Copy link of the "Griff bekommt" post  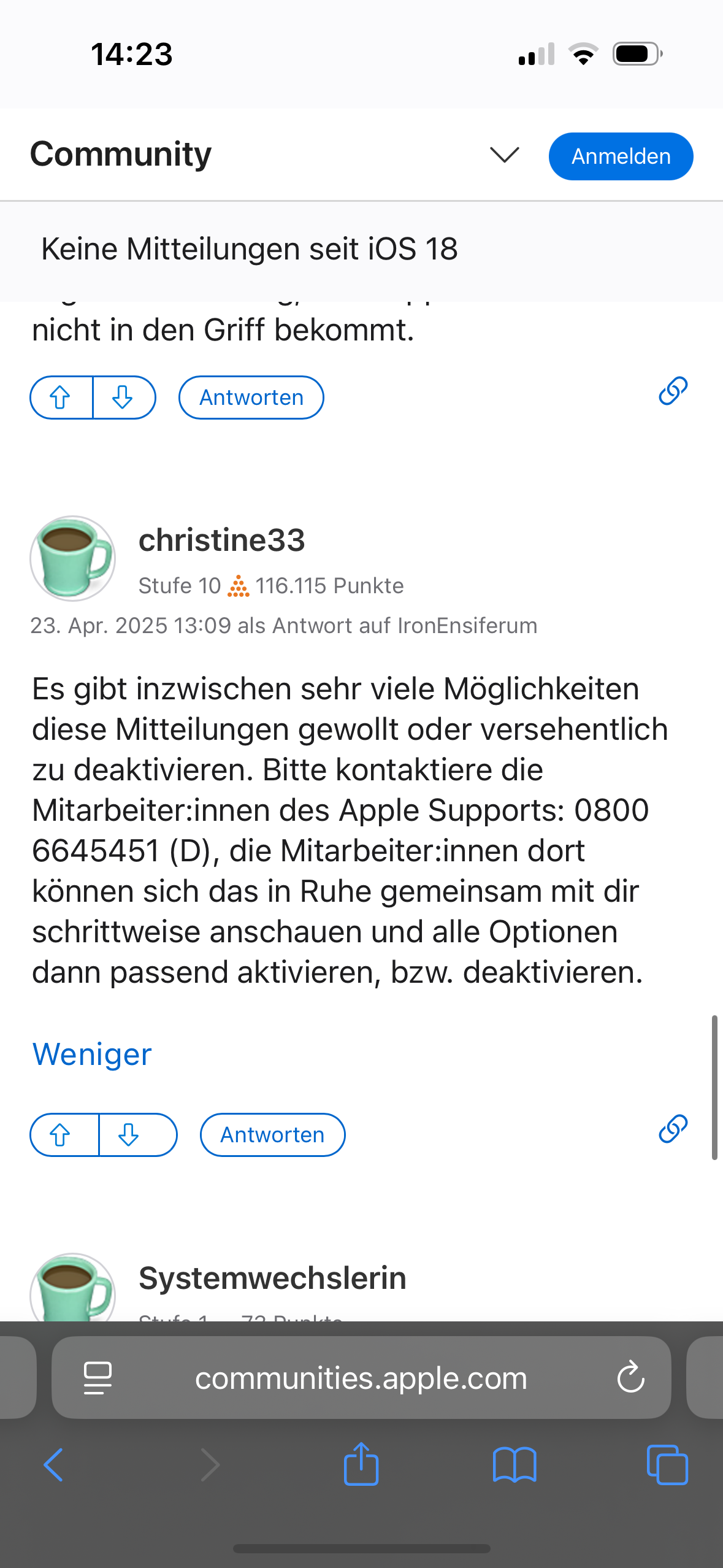click(673, 391)
